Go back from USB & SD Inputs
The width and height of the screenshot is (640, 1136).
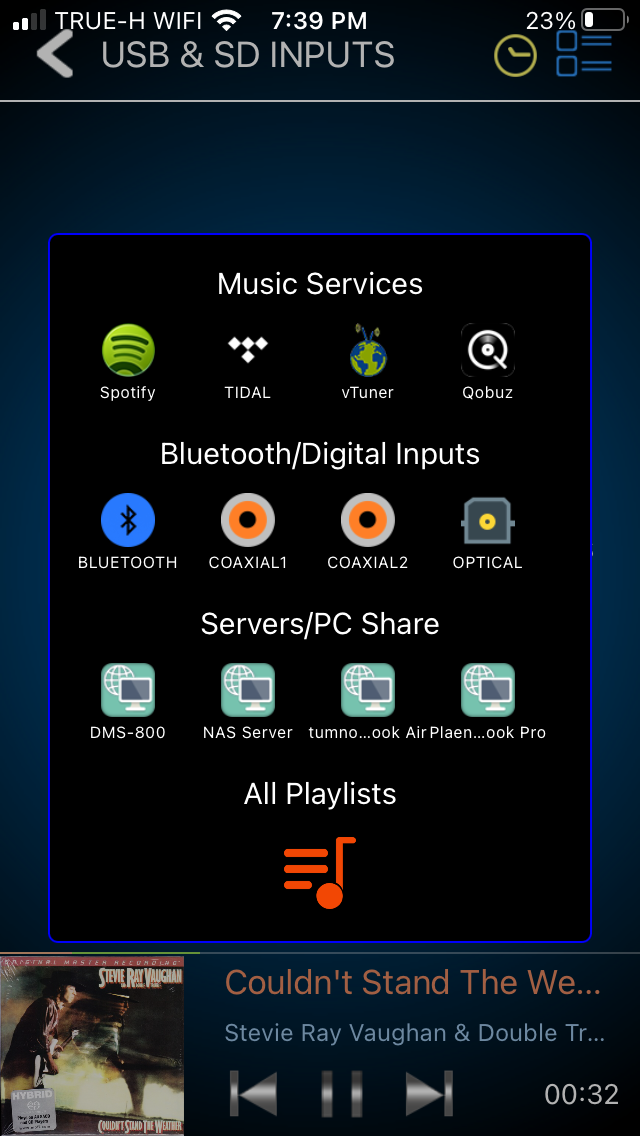55,53
